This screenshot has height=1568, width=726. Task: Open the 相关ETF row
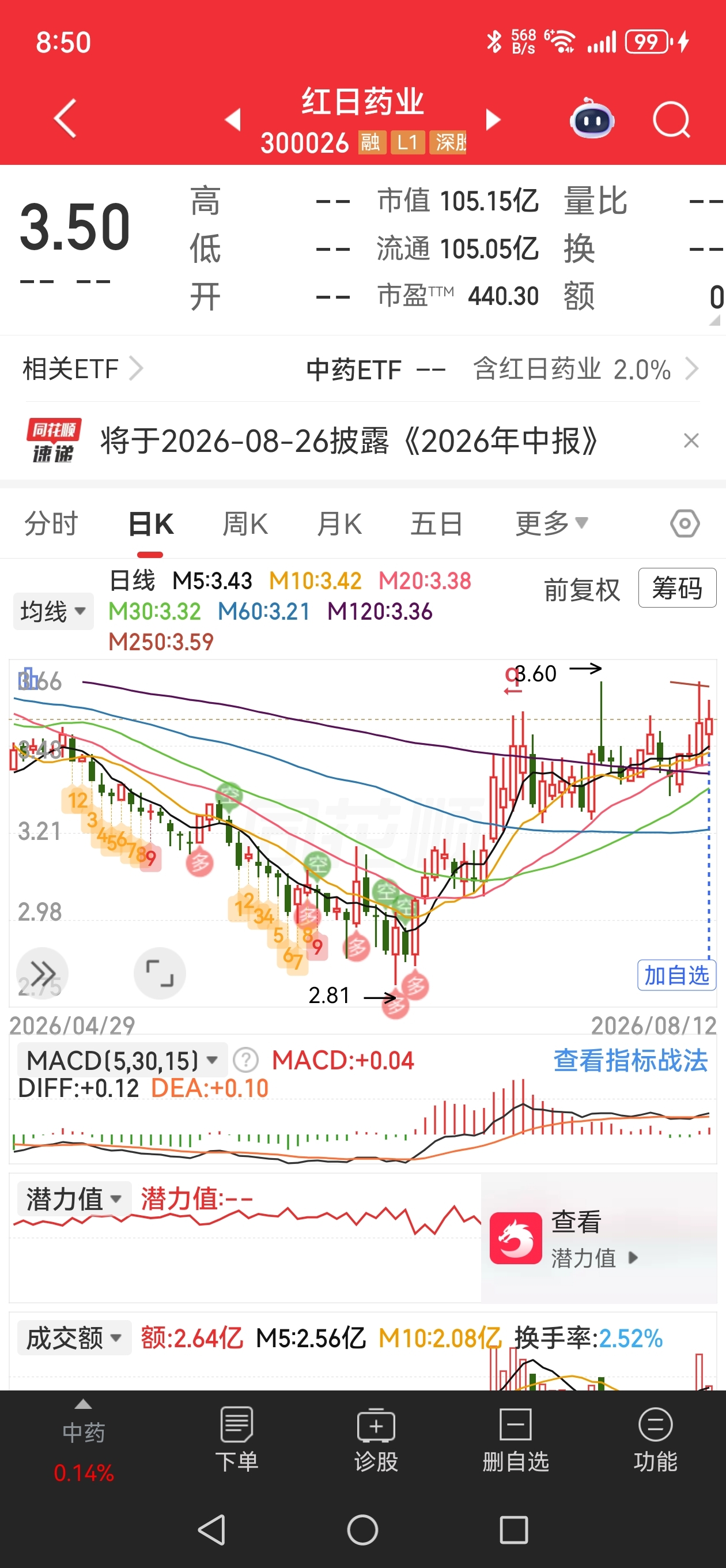click(362, 369)
